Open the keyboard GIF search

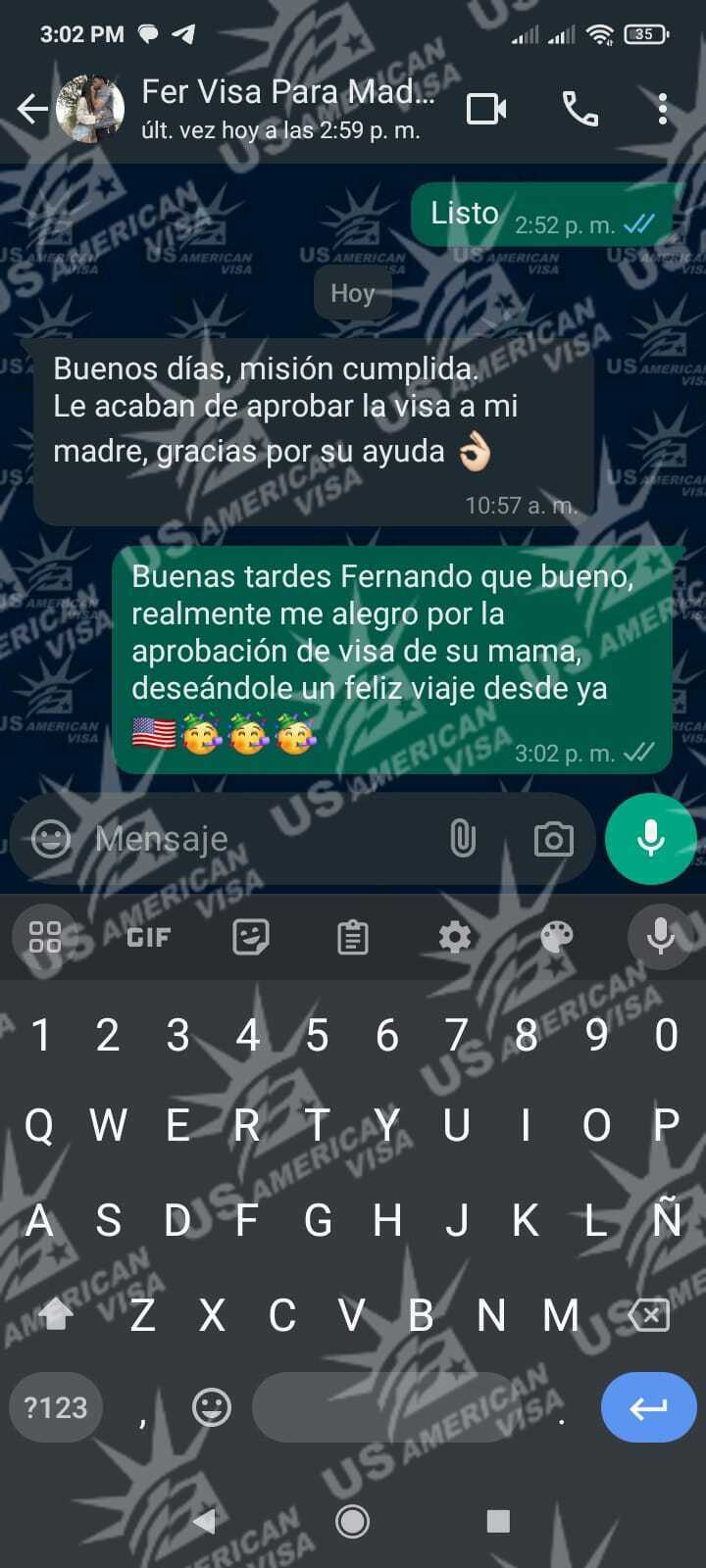pyautogui.click(x=149, y=938)
